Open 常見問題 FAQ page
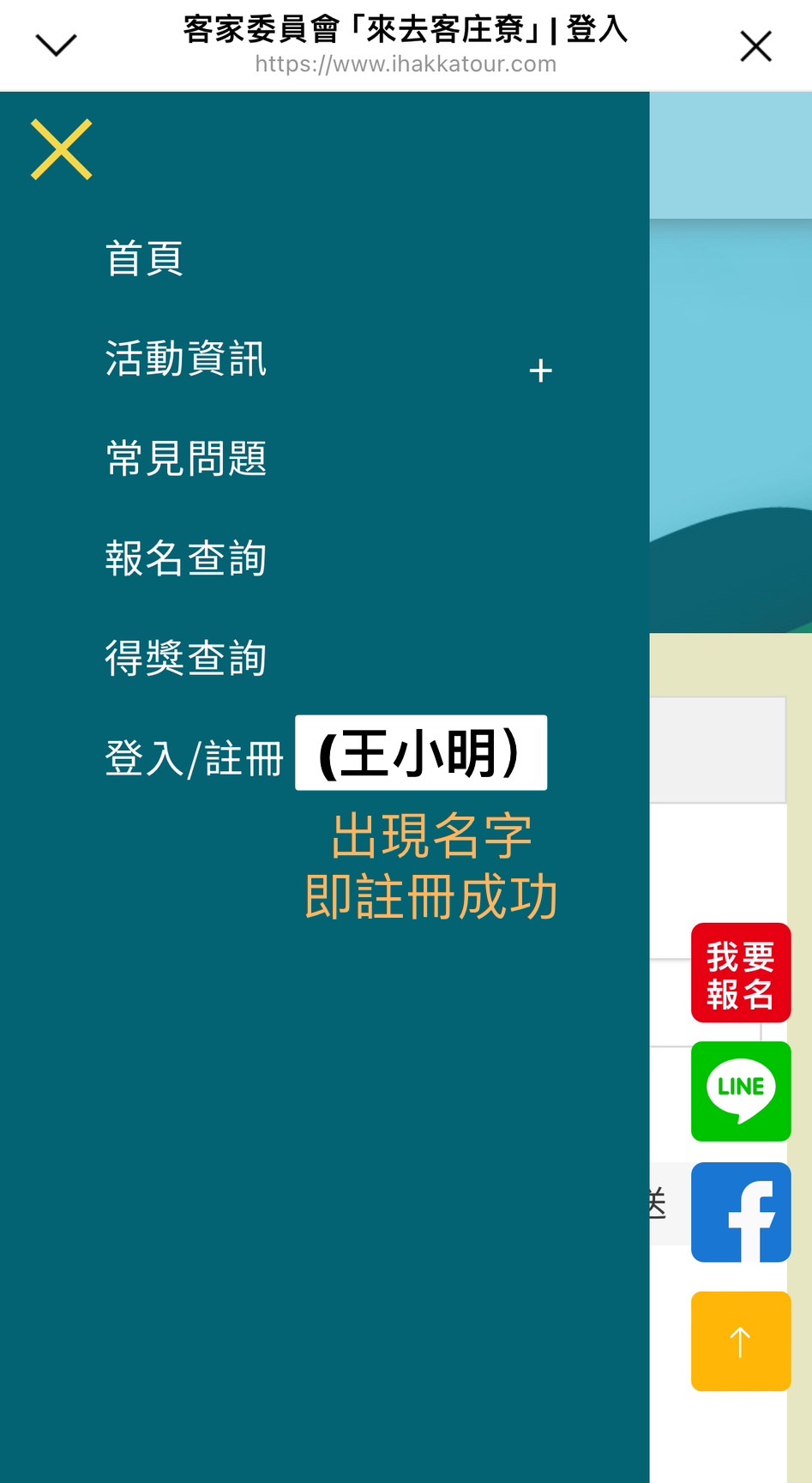812x1483 pixels. pos(185,458)
